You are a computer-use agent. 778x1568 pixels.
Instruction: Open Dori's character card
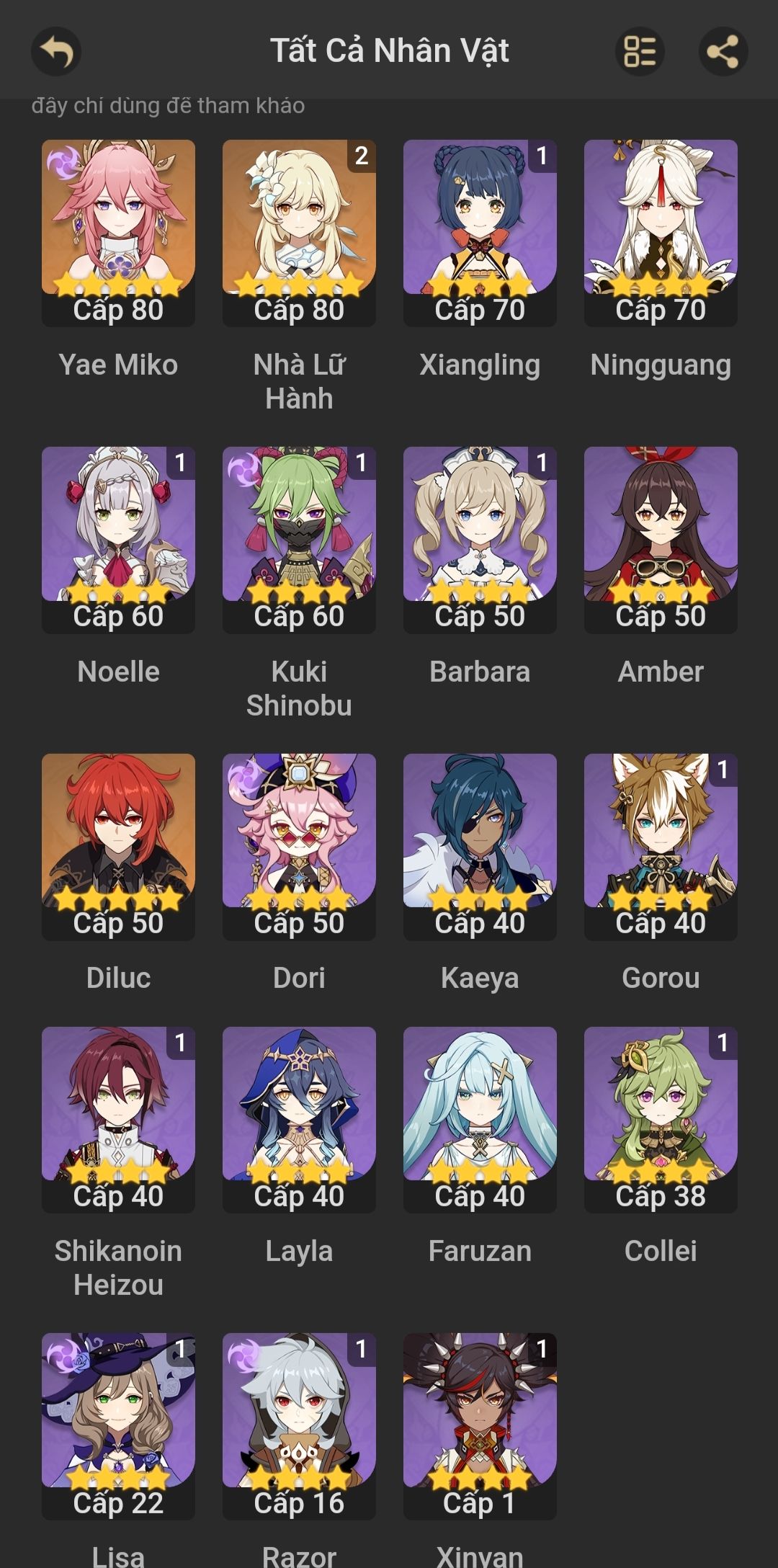coord(299,846)
